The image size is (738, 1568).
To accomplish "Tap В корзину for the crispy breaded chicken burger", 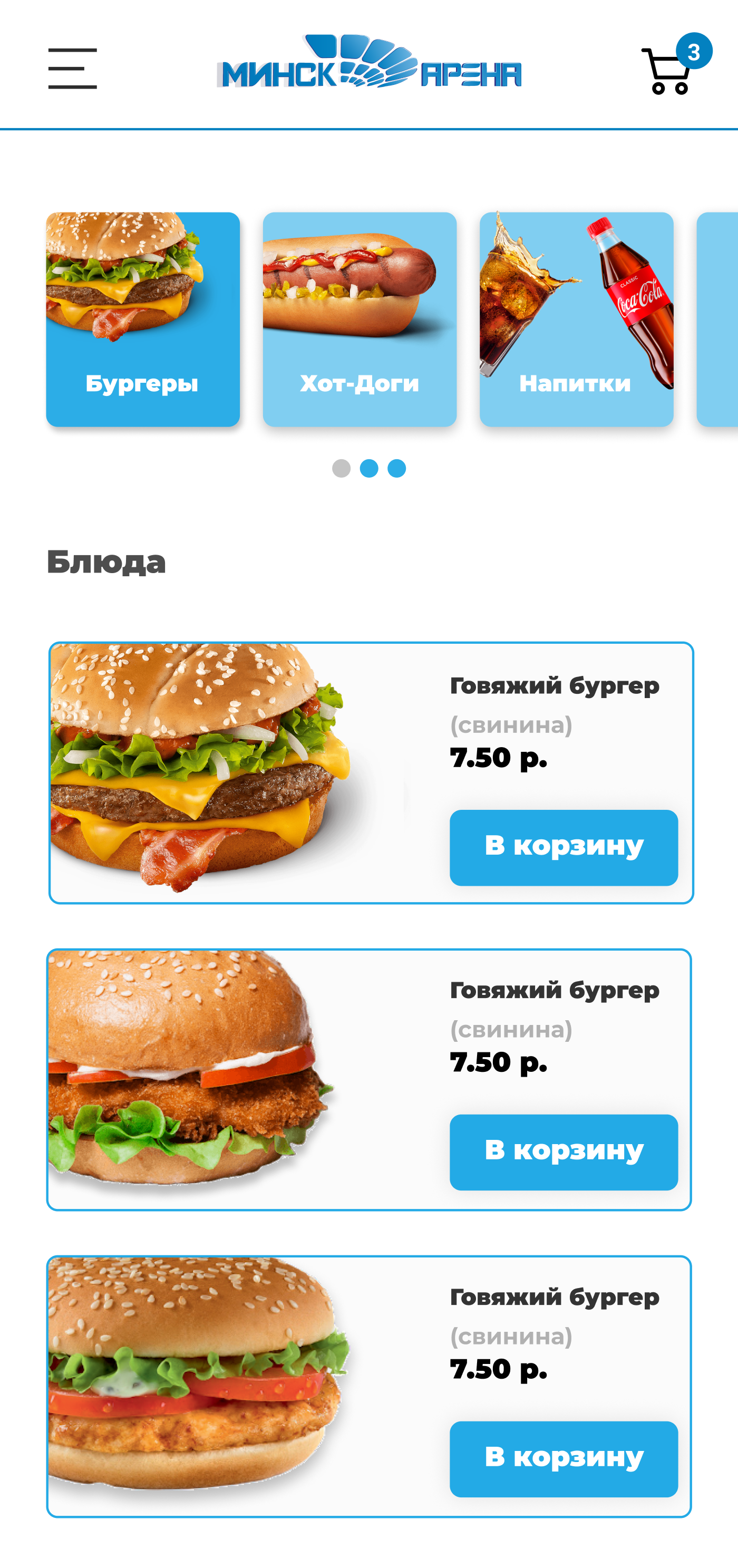I will coord(564,1151).
